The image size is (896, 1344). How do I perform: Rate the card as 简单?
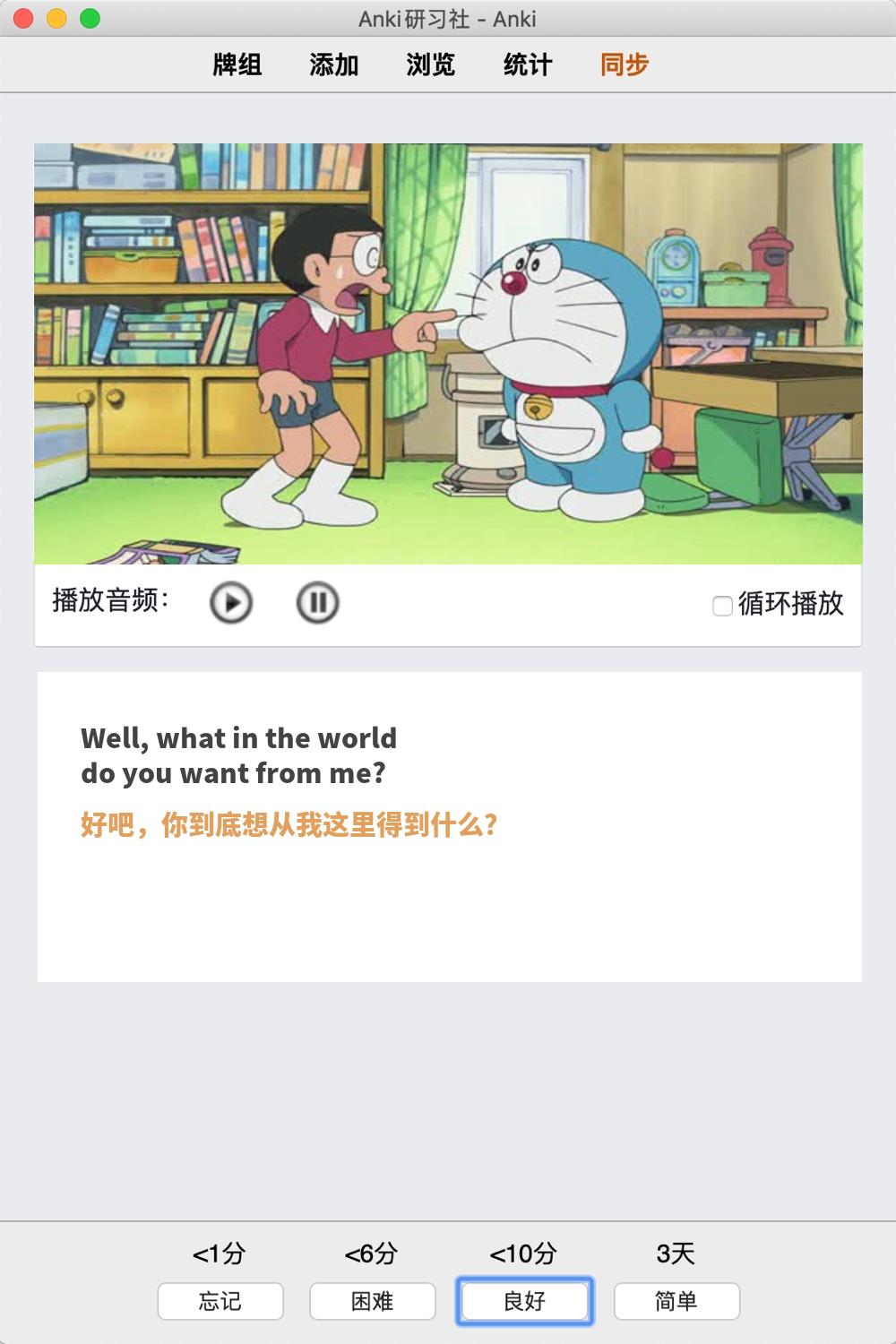click(x=676, y=1301)
